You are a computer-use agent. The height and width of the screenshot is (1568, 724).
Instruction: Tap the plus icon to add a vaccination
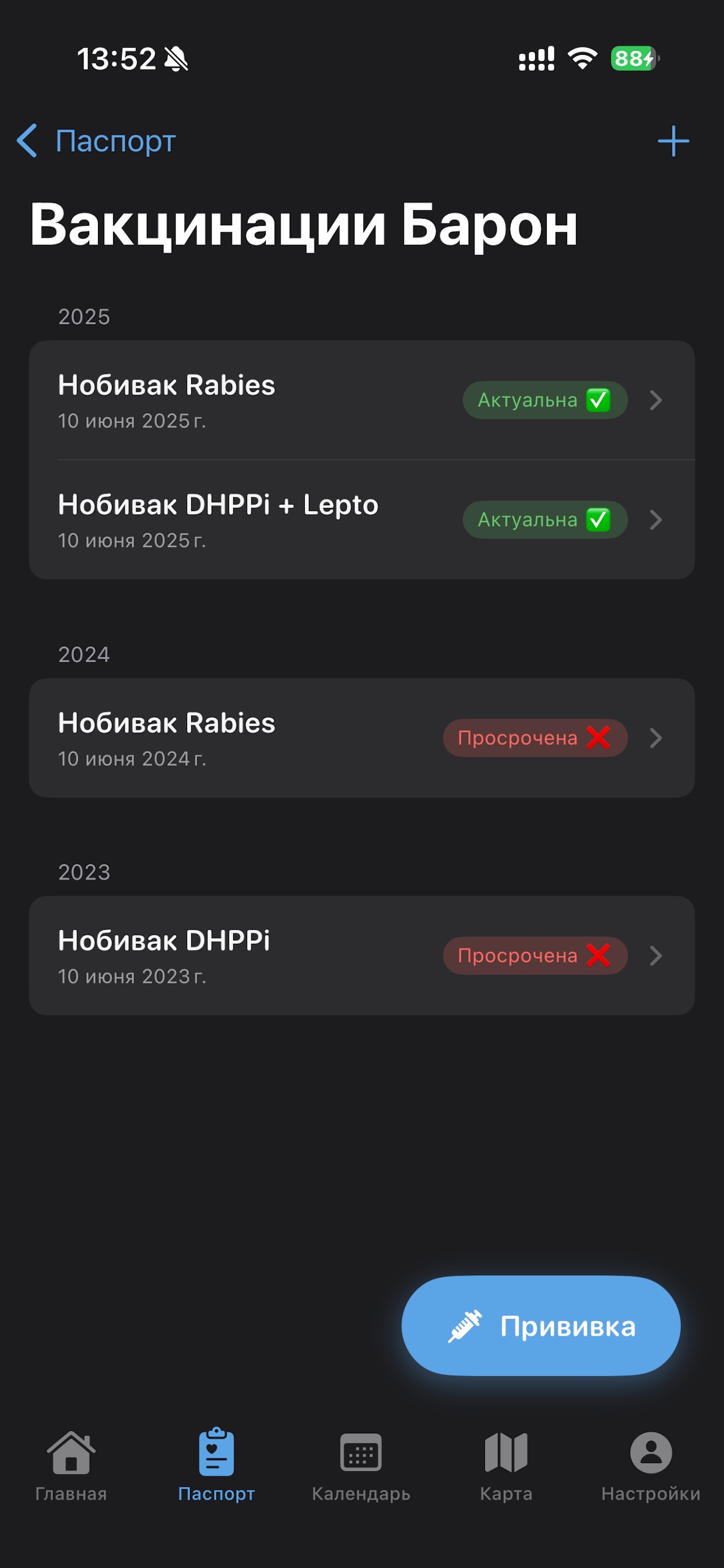[673, 141]
